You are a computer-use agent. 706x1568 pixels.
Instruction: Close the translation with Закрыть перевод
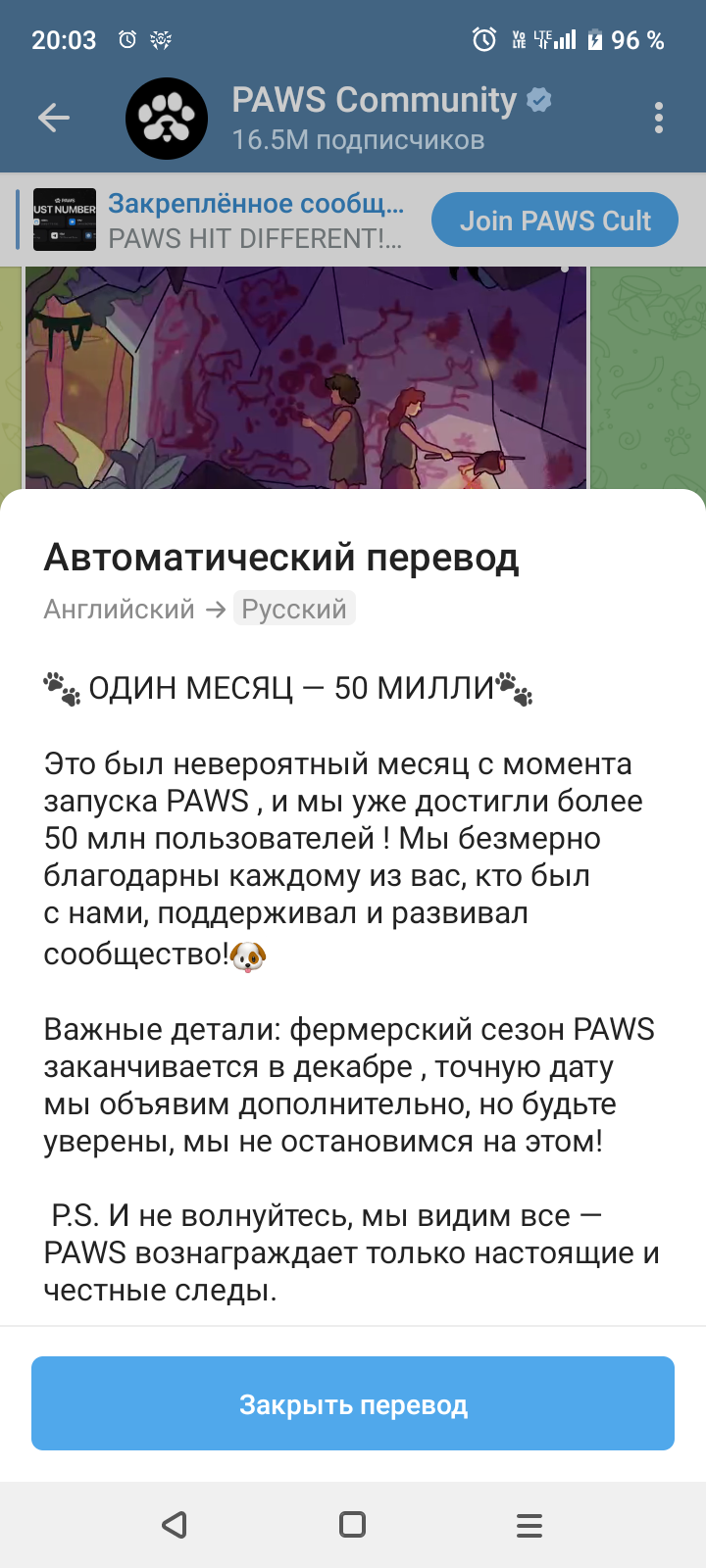353,1403
